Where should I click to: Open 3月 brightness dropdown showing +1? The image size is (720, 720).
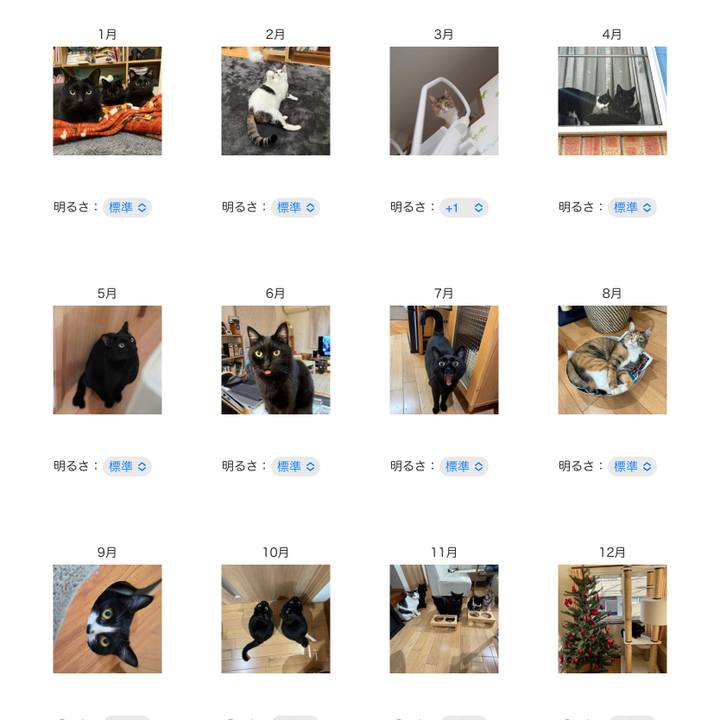pos(464,207)
